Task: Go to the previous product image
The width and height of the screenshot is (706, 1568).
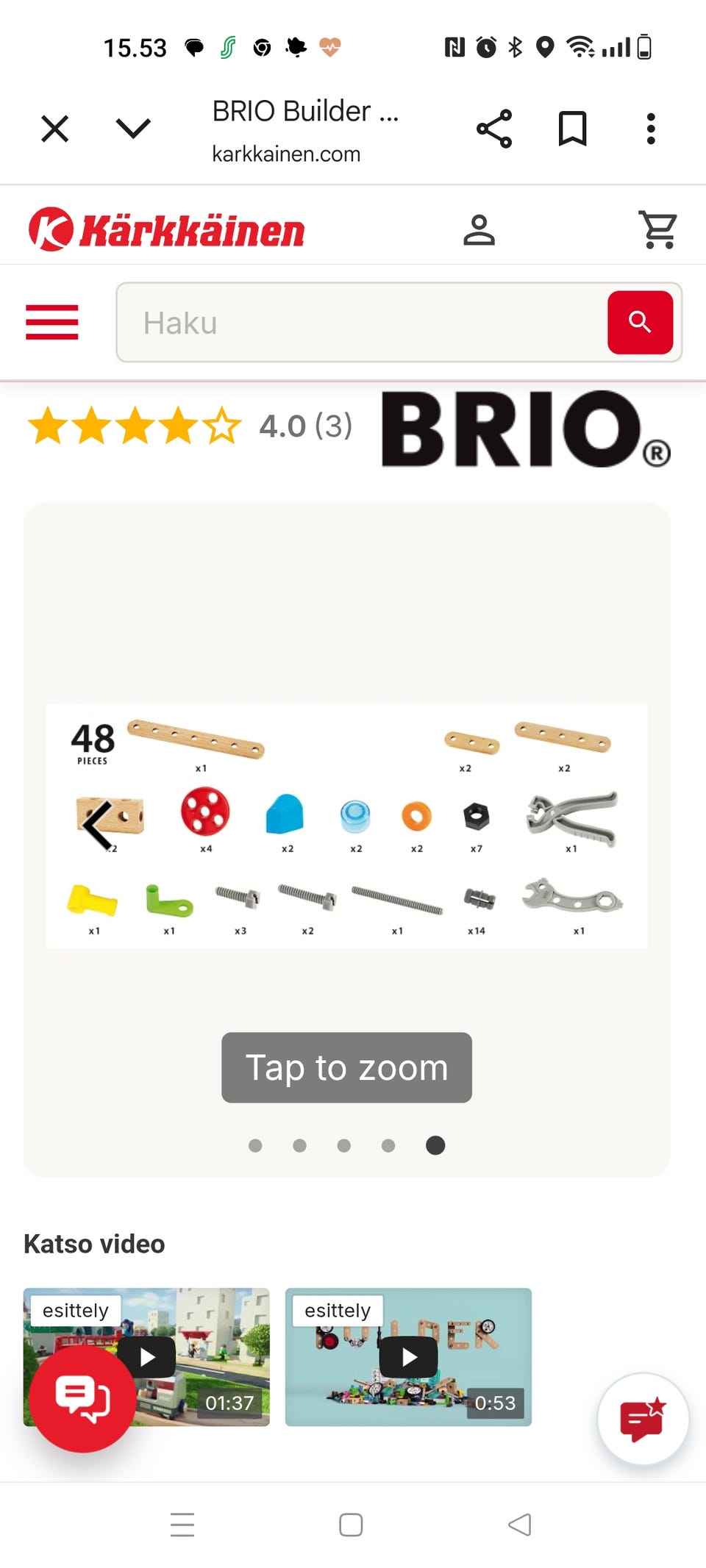Action: [98, 825]
